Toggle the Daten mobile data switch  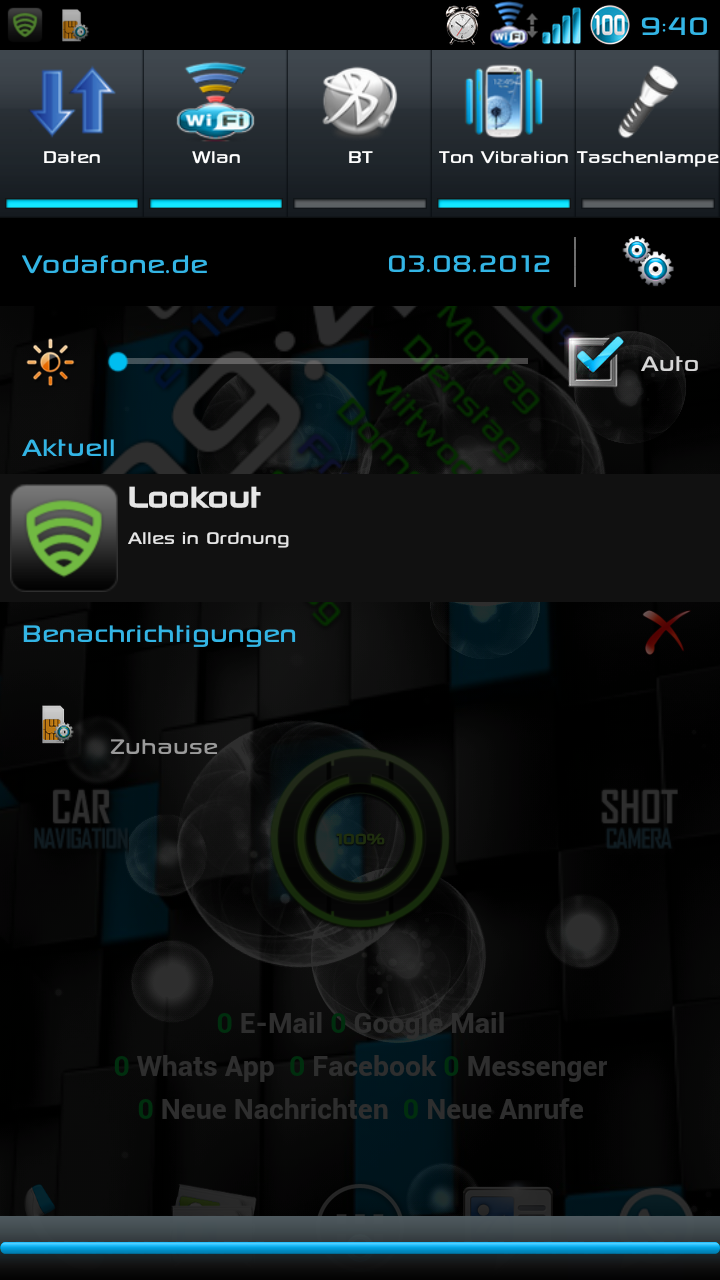click(x=72, y=132)
